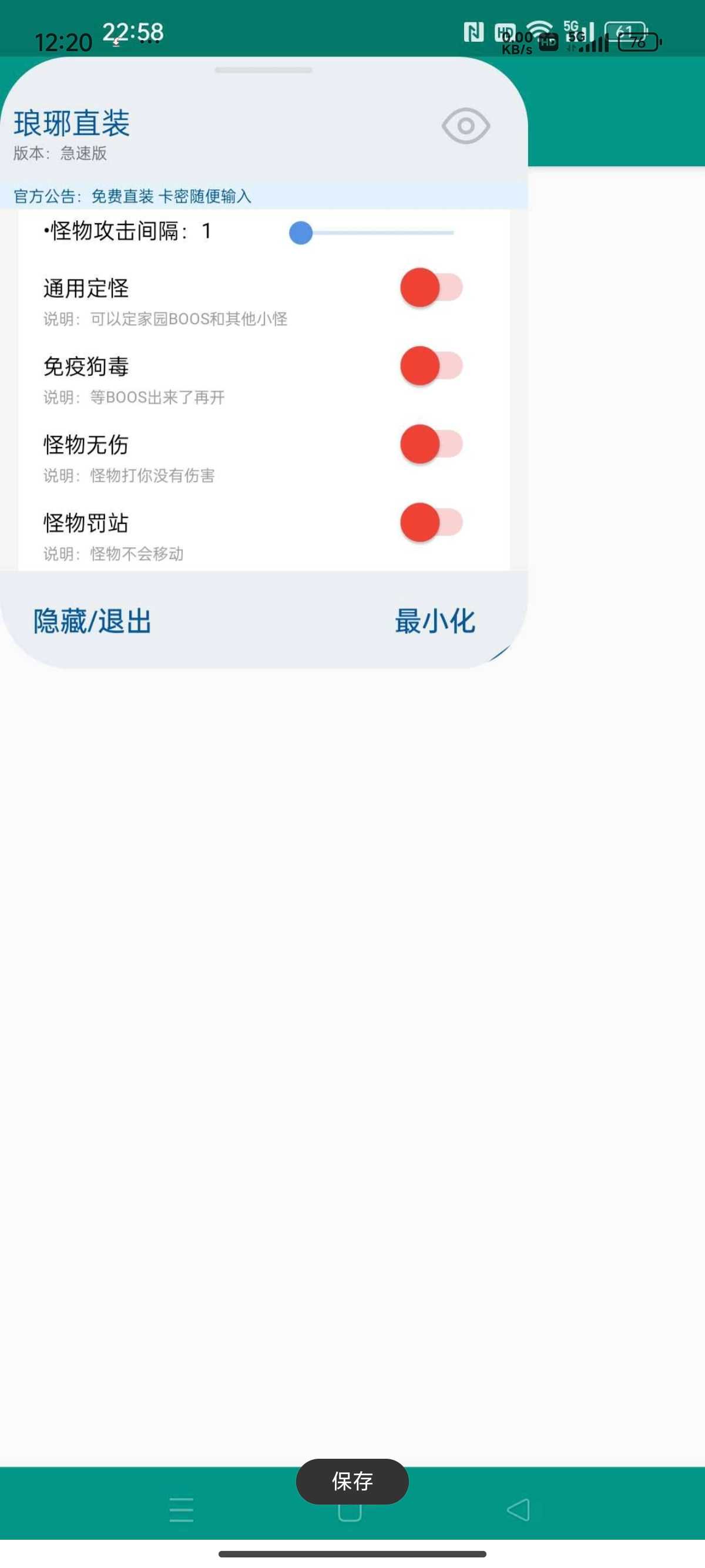Tap the 保存 button

click(x=352, y=1481)
